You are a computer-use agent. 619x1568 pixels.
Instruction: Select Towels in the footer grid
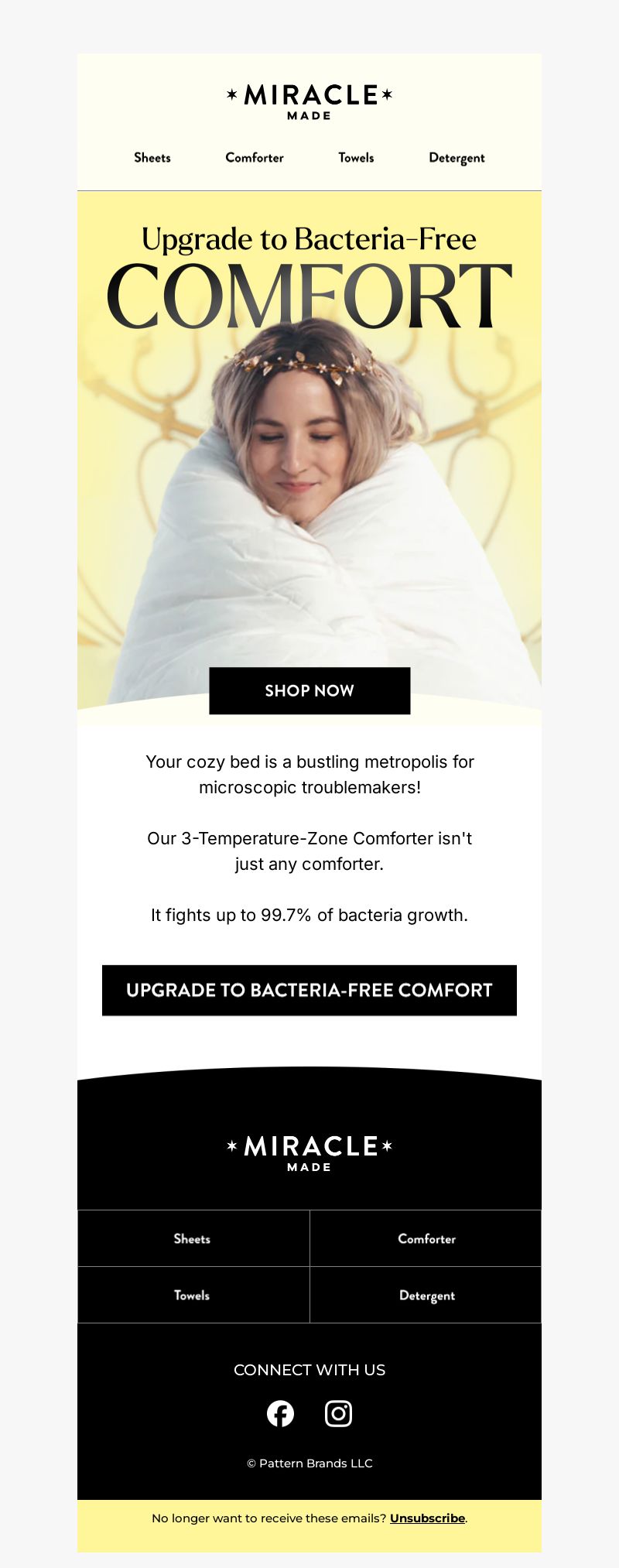[x=192, y=1295]
